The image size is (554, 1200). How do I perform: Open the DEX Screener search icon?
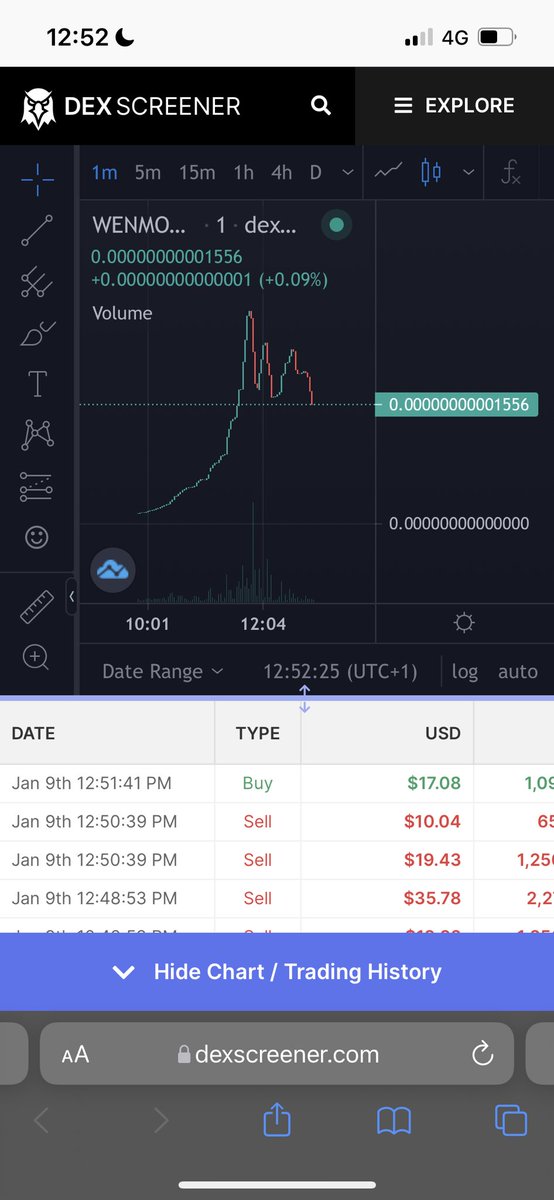coord(321,105)
